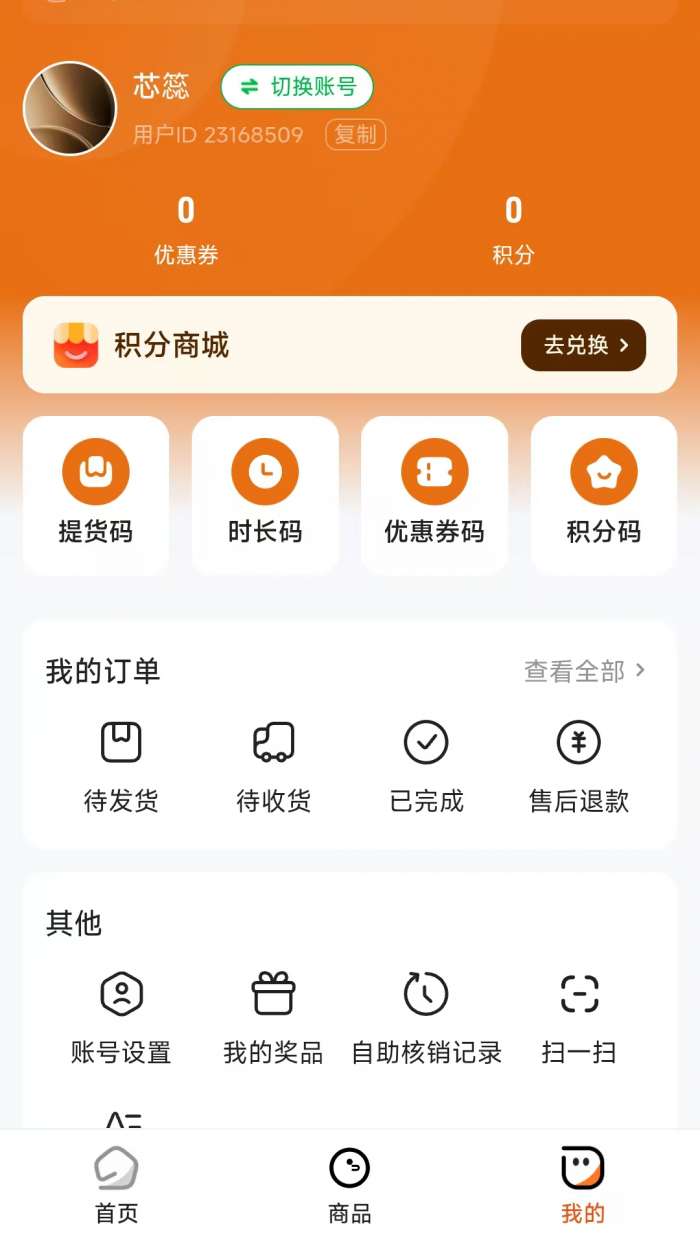Open 我的奖品

(x=273, y=1017)
